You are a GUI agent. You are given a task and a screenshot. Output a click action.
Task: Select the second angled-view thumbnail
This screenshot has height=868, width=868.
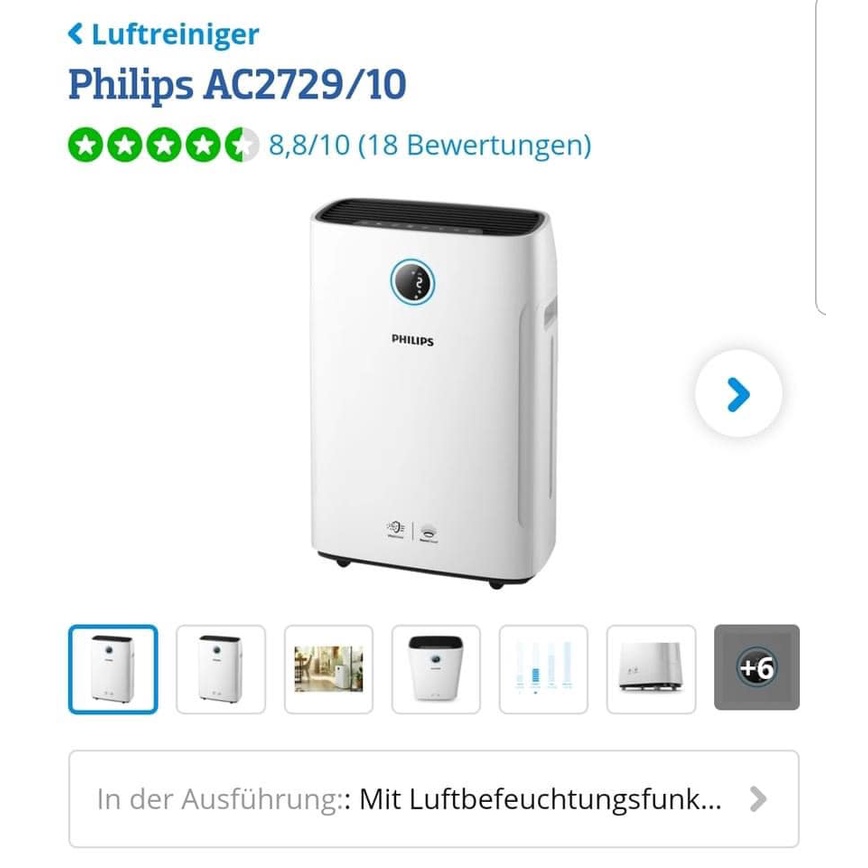[221, 669]
